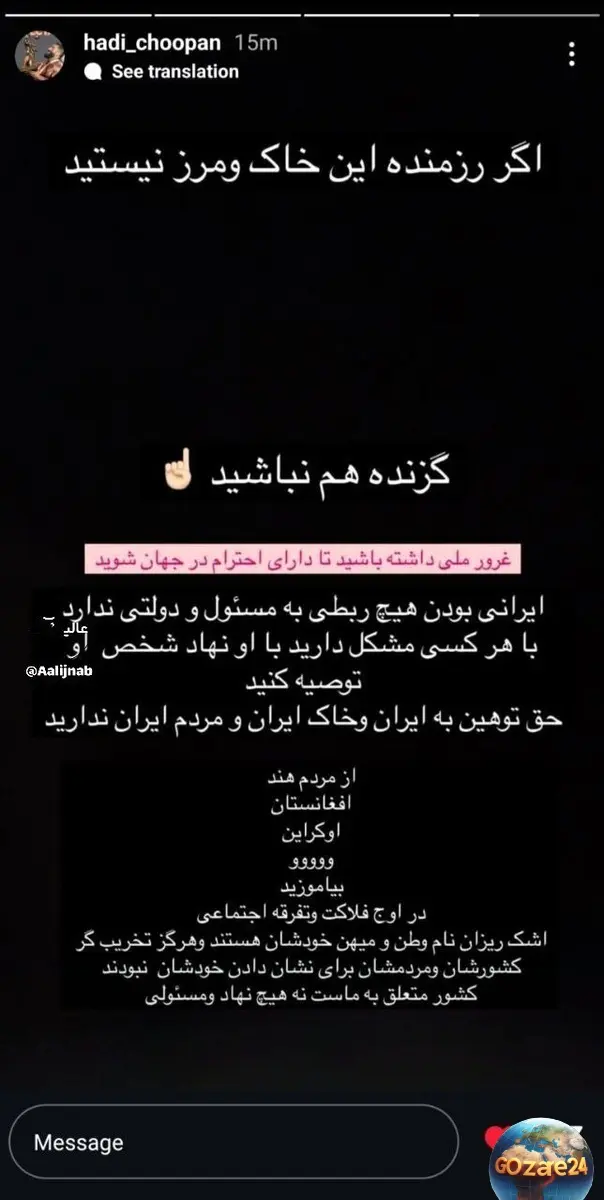Tap See translation for this story
This screenshot has width=604, height=1200.
point(174,72)
